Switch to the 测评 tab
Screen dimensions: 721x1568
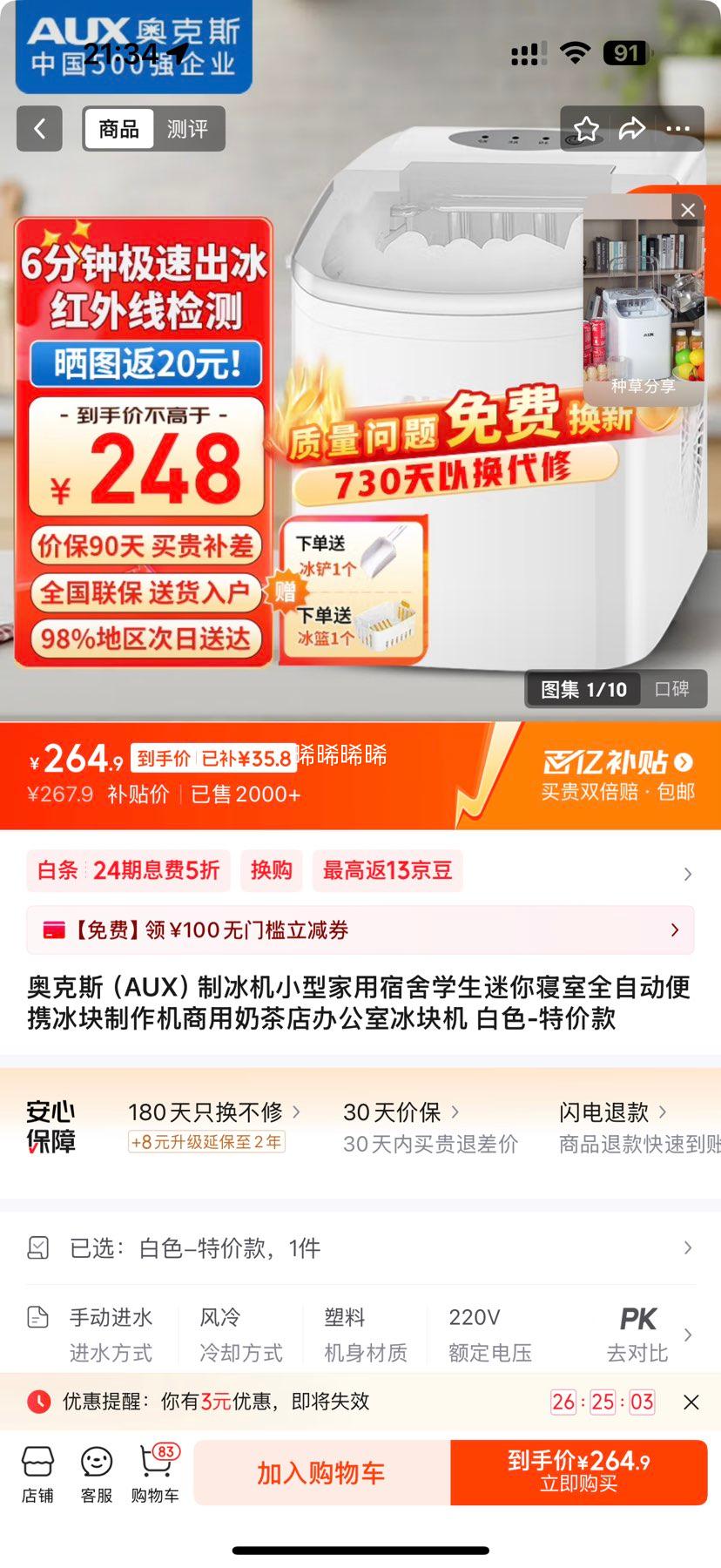[187, 129]
